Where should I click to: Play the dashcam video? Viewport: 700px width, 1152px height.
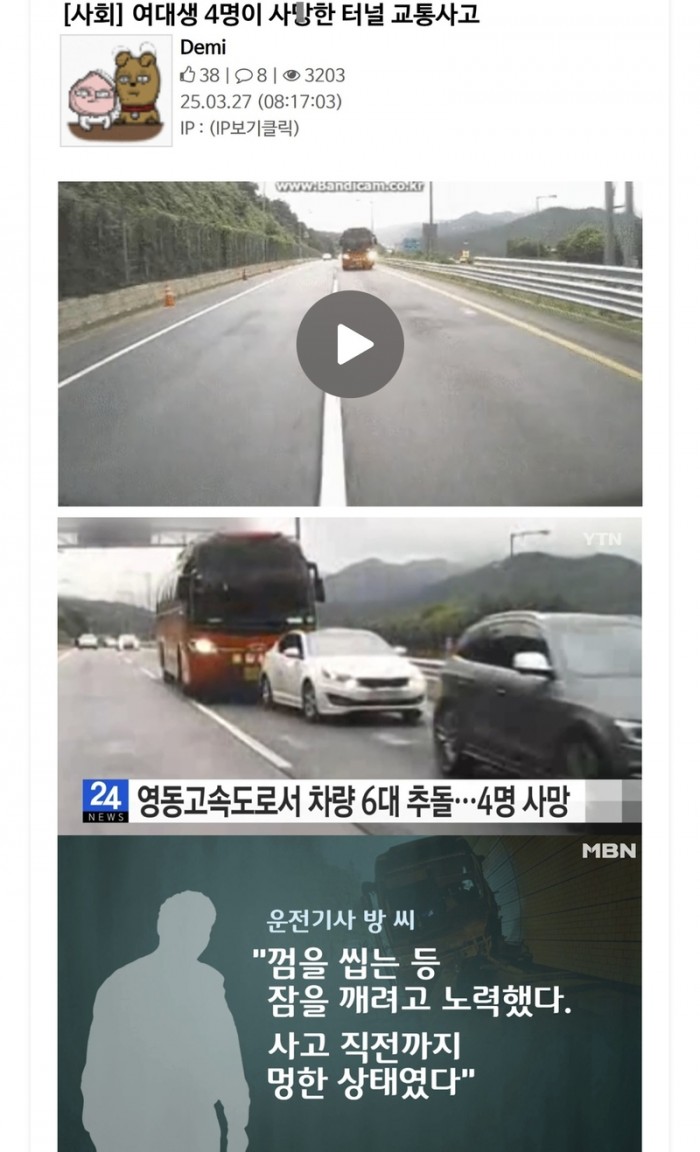tap(350, 344)
